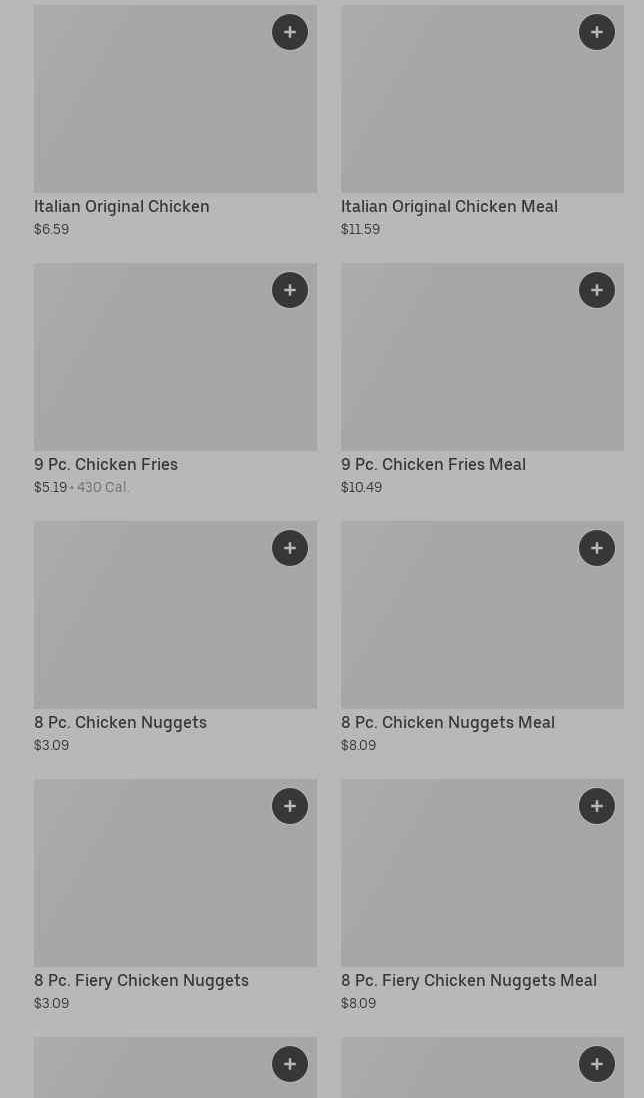Add 8 Pc. Chicken Nuggets Meal to order
The image size is (644, 1098).
coord(597,548)
